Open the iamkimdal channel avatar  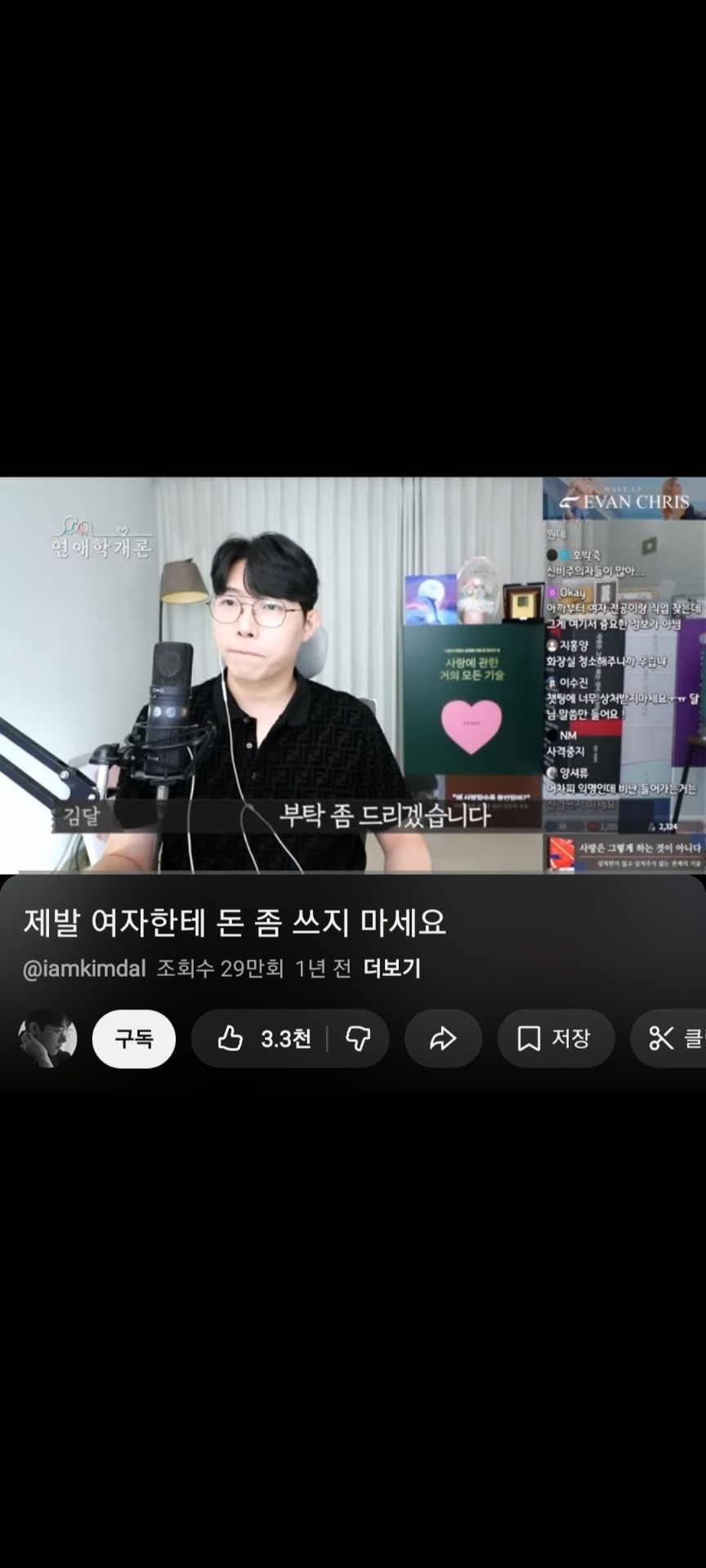point(47,1039)
